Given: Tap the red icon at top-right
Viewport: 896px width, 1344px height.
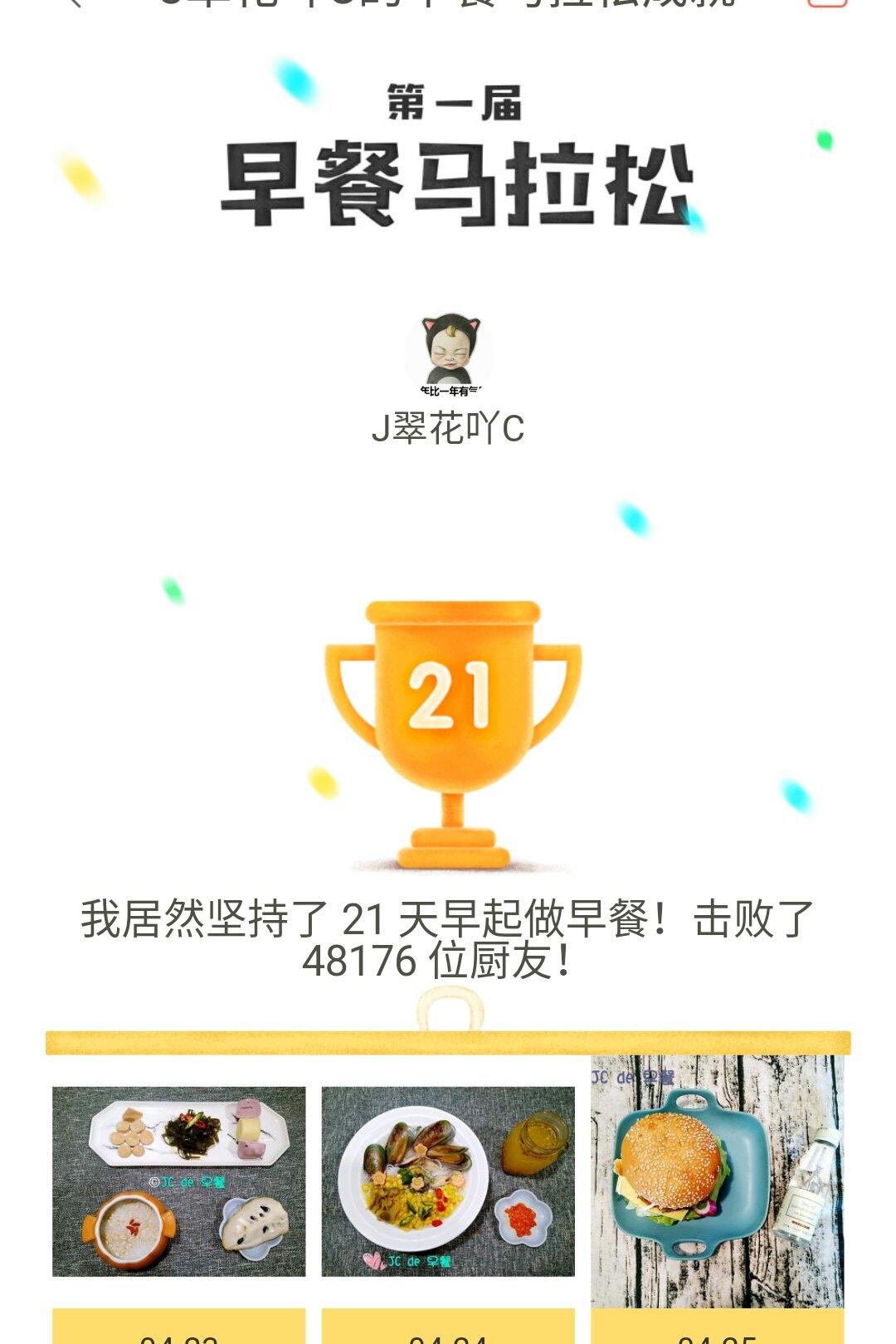Looking at the screenshot, I should point(826,2).
